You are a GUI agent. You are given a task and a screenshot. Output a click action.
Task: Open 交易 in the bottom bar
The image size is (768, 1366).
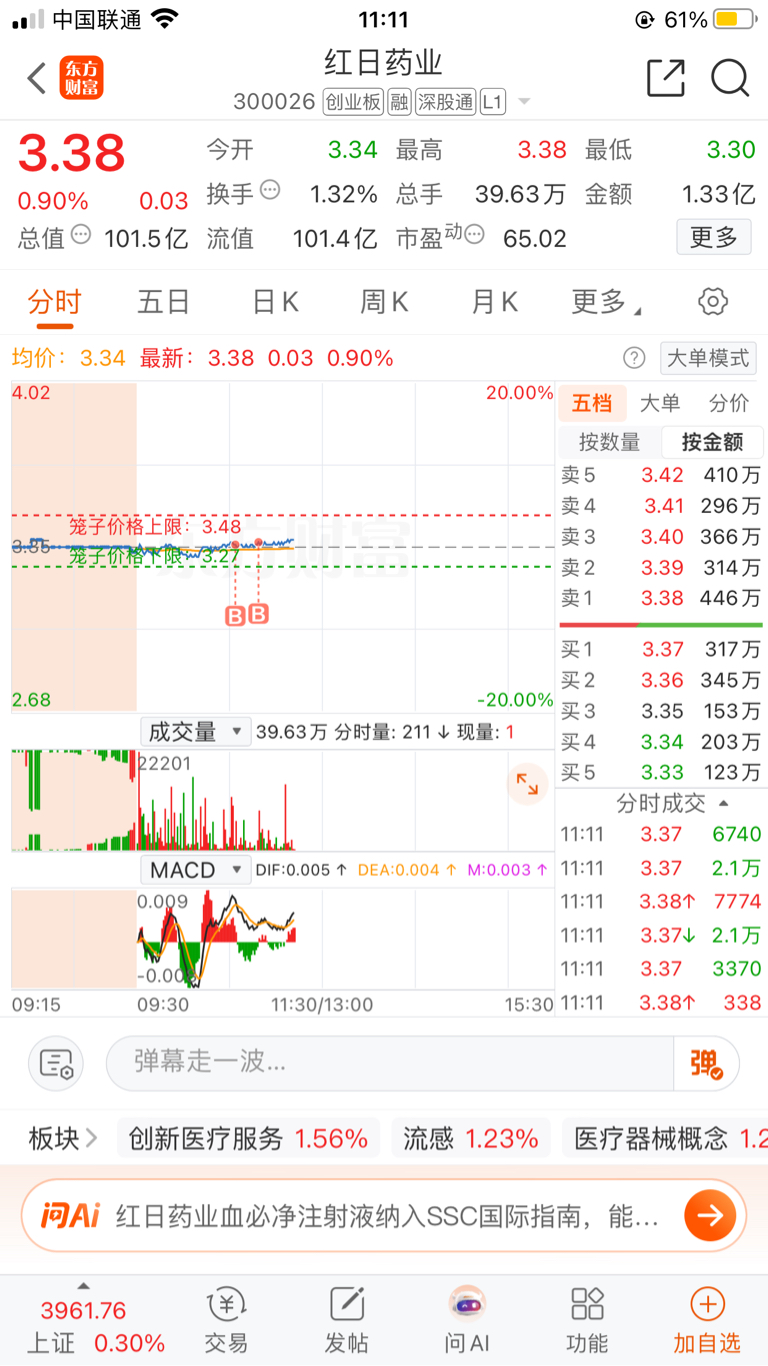pyautogui.click(x=226, y=1321)
